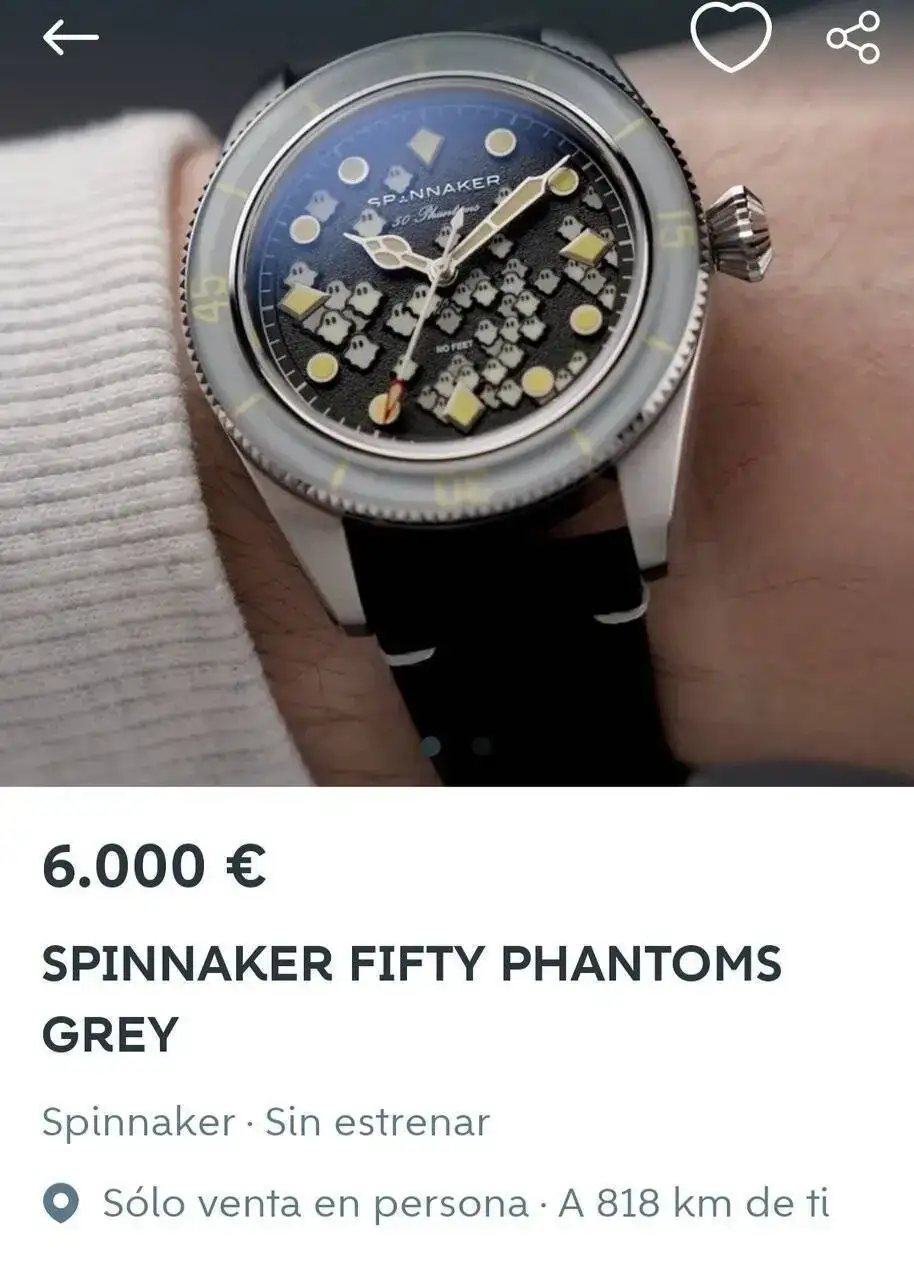Add this watch to favorites

click(732, 38)
